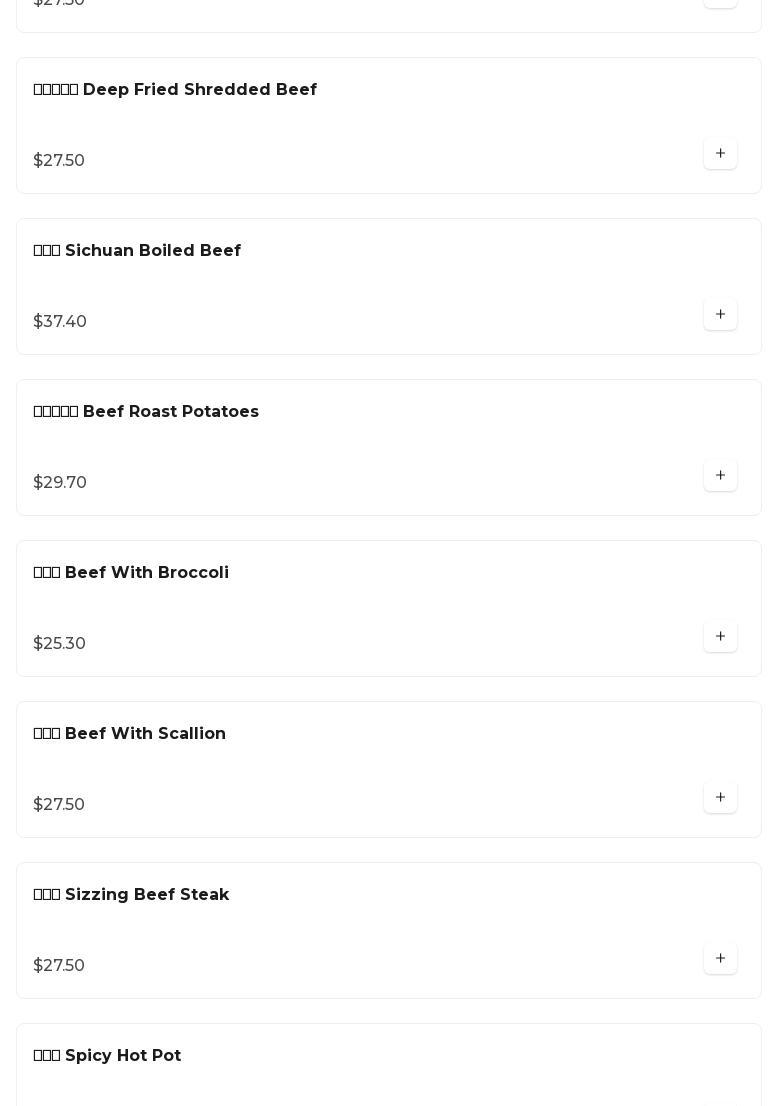The height and width of the screenshot is (1106, 778).
Task: Select the Beef With Broccoli dish
Action: [x=131, y=573]
